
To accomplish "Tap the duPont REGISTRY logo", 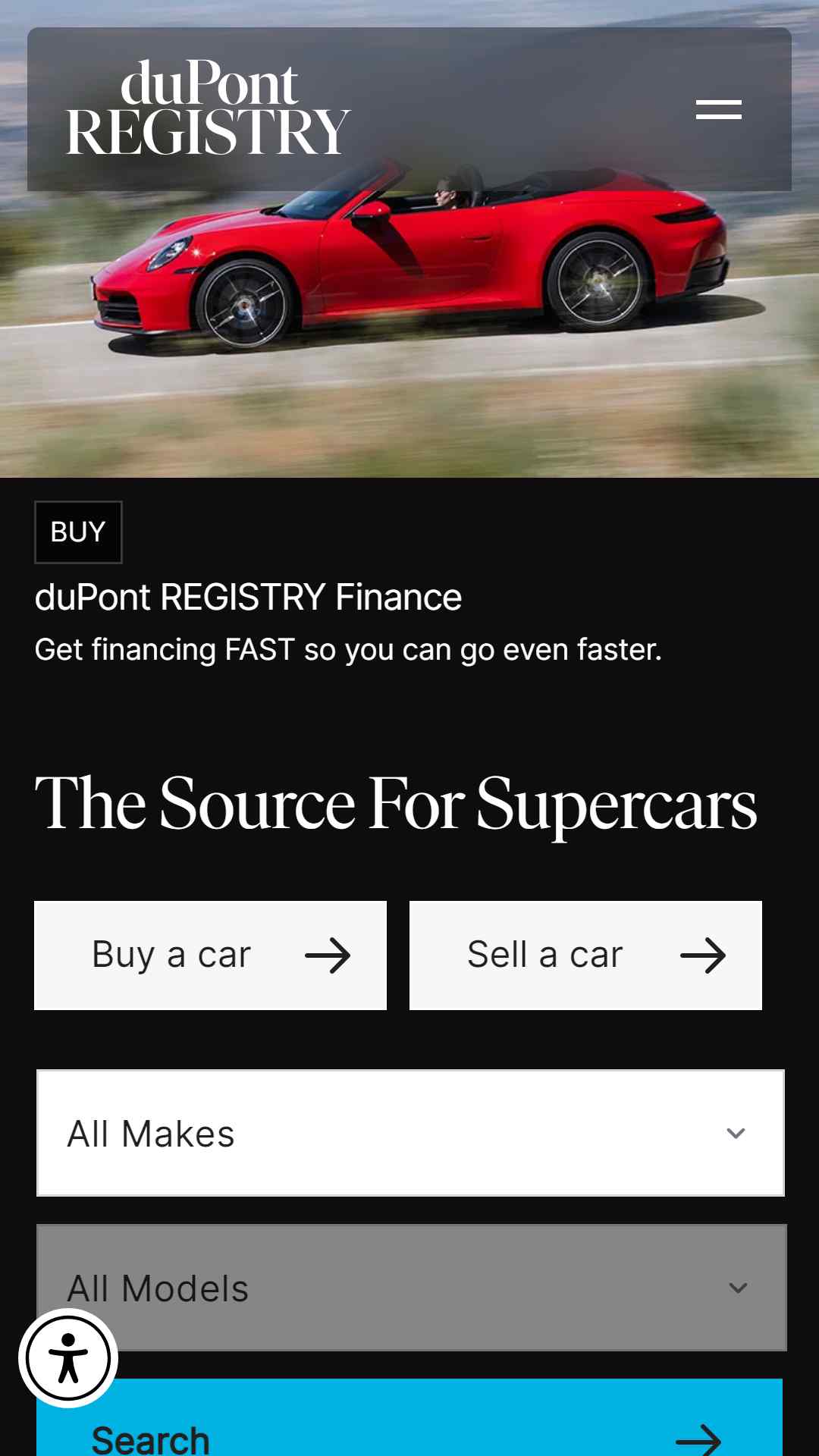I will click(x=208, y=108).
